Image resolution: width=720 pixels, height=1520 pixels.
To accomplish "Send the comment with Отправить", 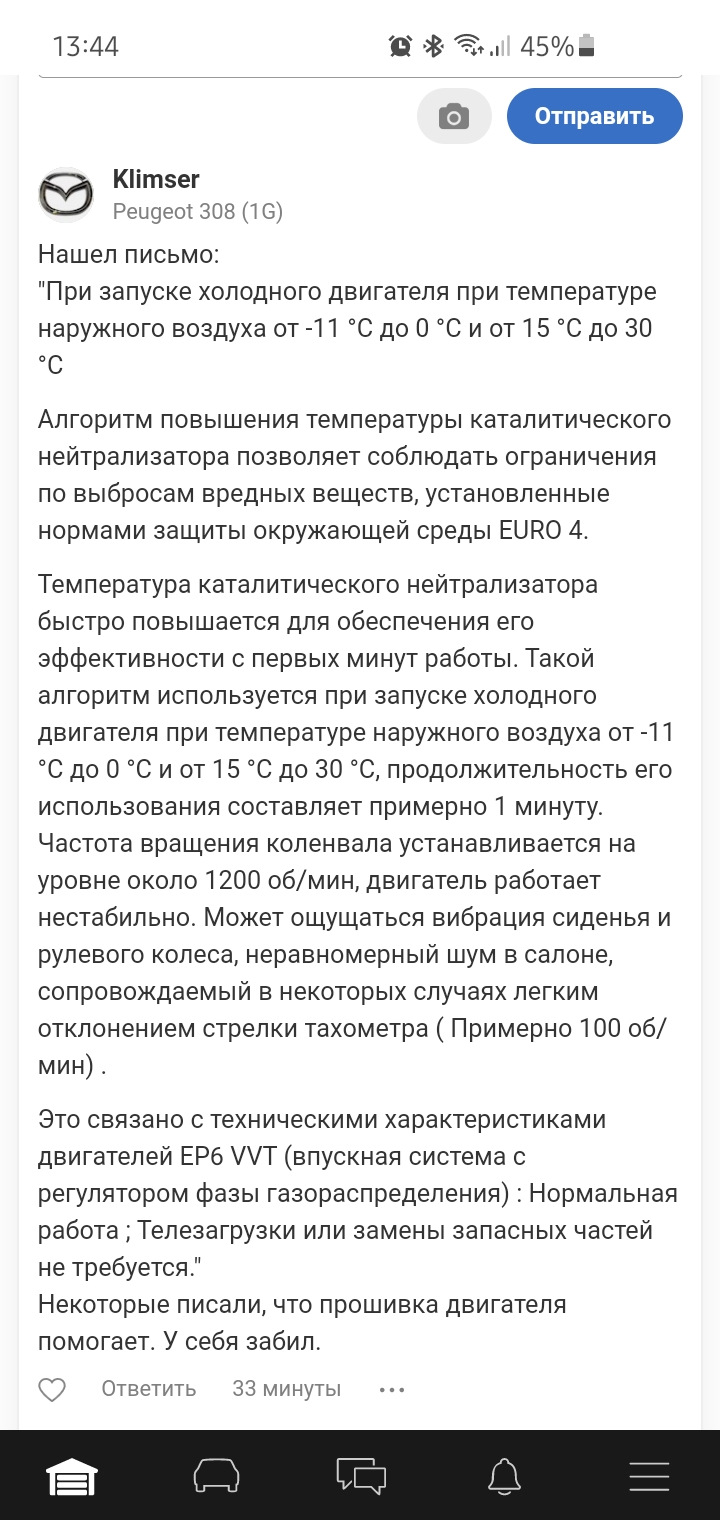I will click(594, 116).
